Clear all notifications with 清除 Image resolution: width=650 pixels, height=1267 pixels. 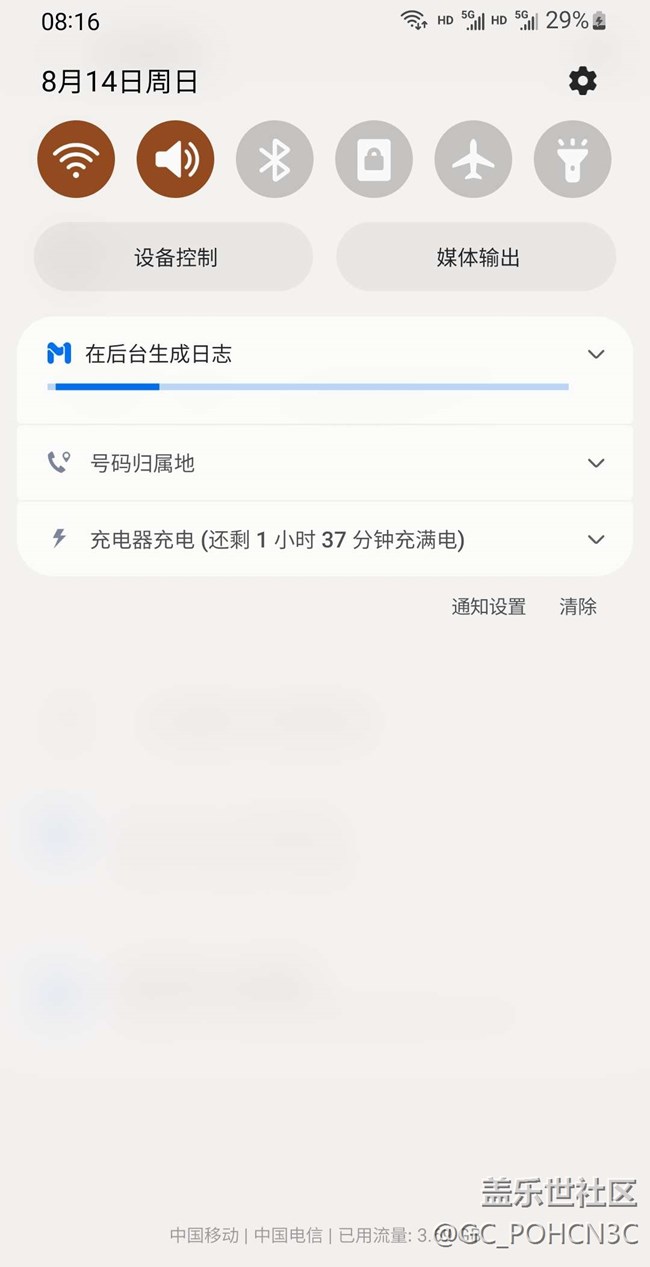coord(578,606)
